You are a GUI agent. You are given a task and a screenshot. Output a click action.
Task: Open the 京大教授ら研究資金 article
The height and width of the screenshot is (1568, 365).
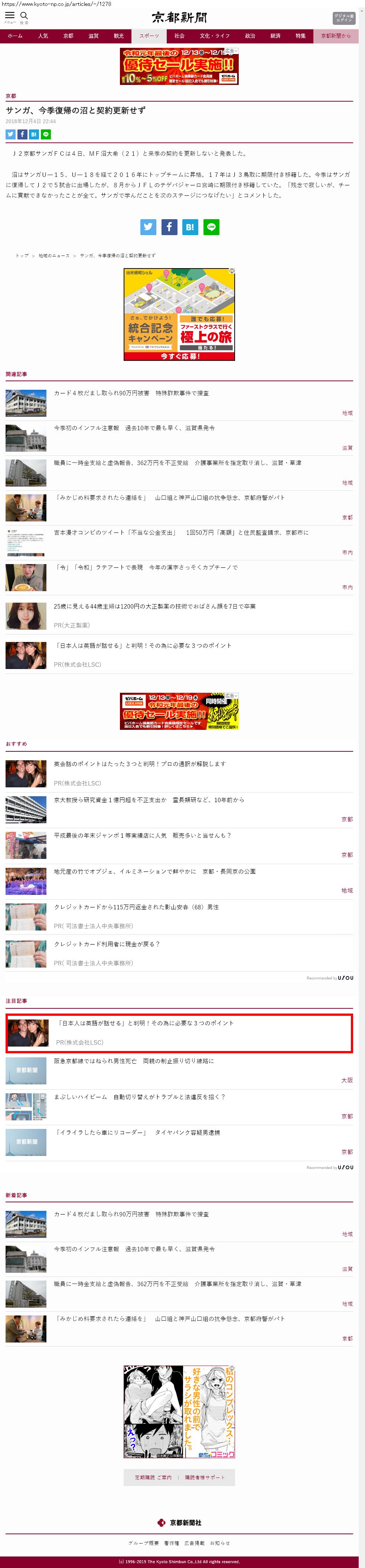tap(149, 800)
